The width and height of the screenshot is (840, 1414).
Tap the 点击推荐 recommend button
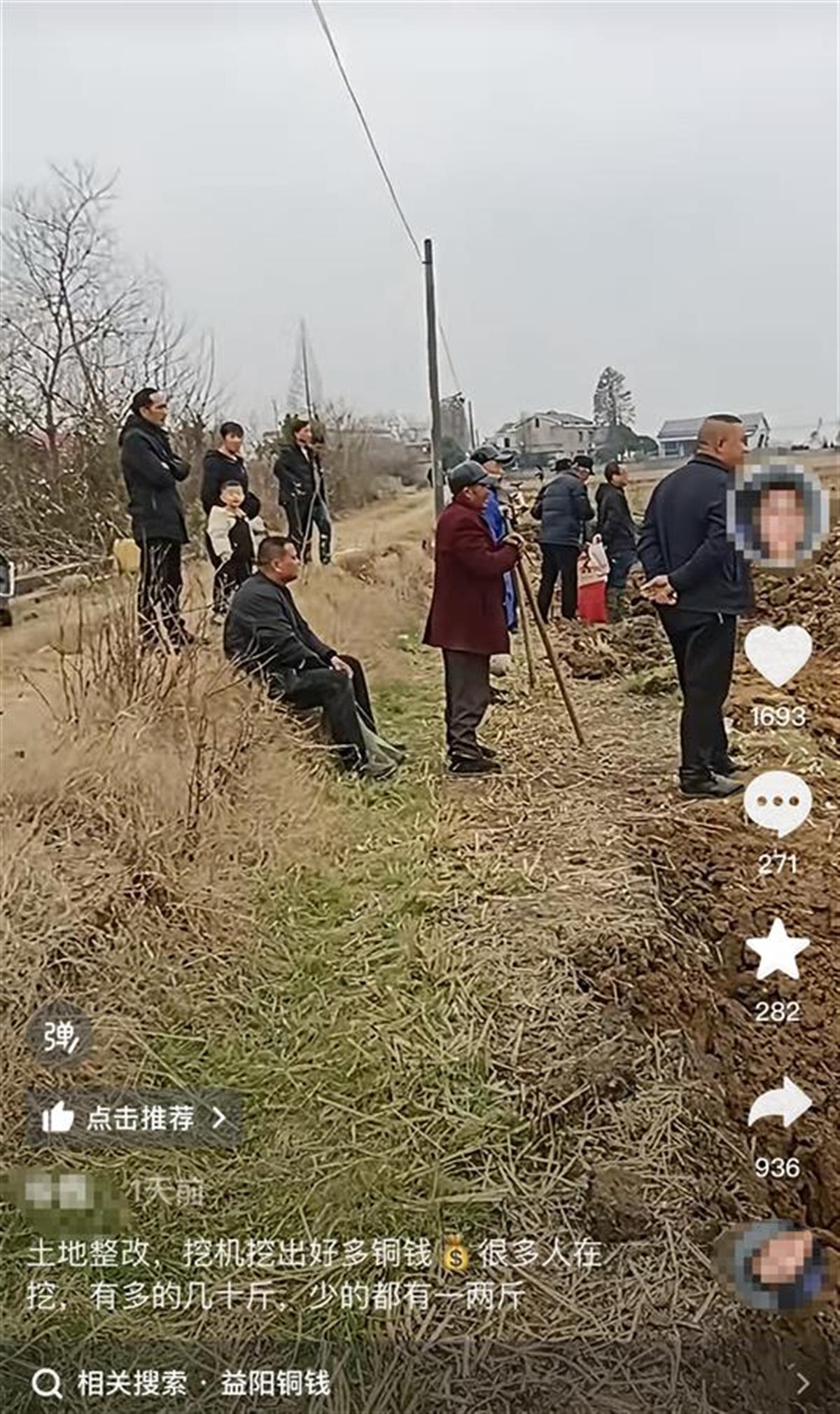(x=134, y=1118)
